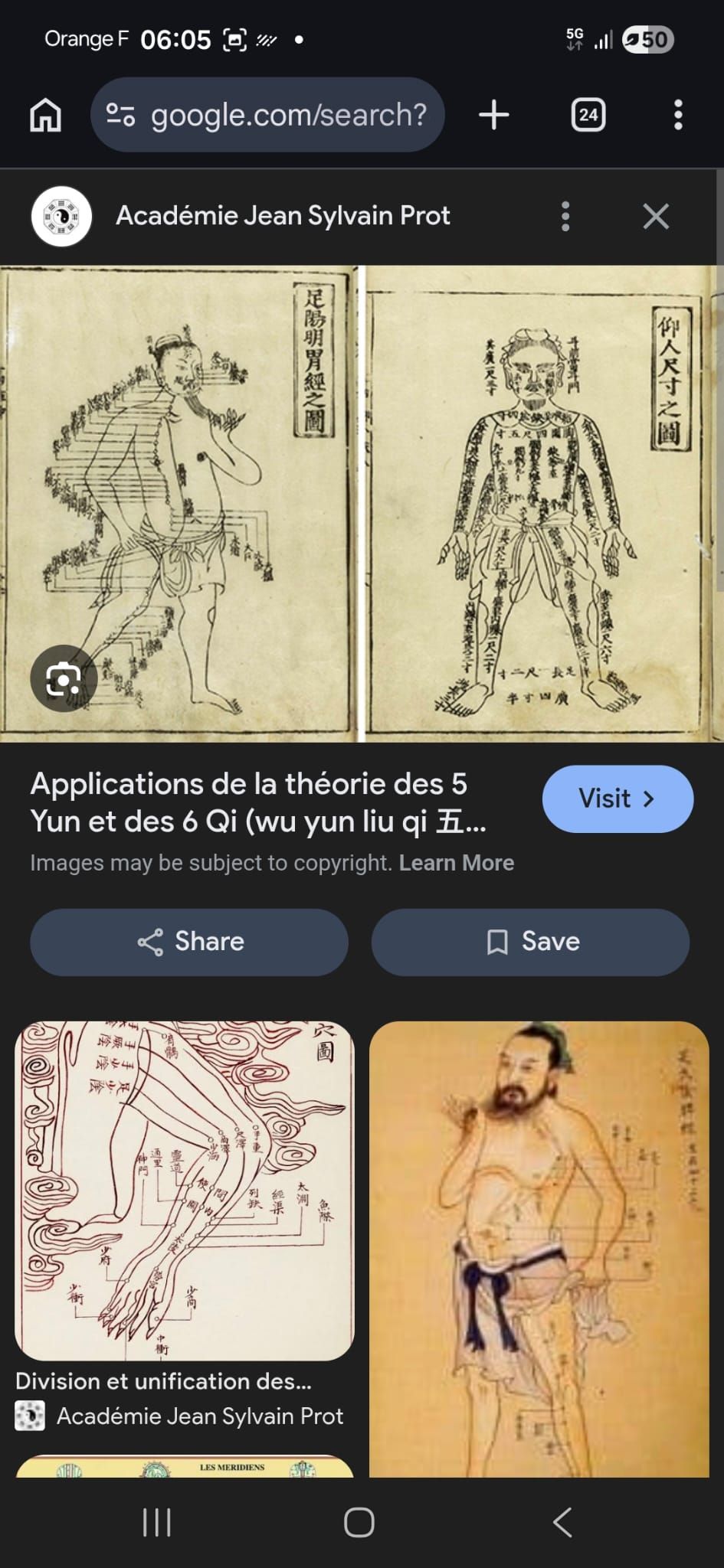Go to the browser home page
This screenshot has height=1568, width=724.
click(45, 116)
